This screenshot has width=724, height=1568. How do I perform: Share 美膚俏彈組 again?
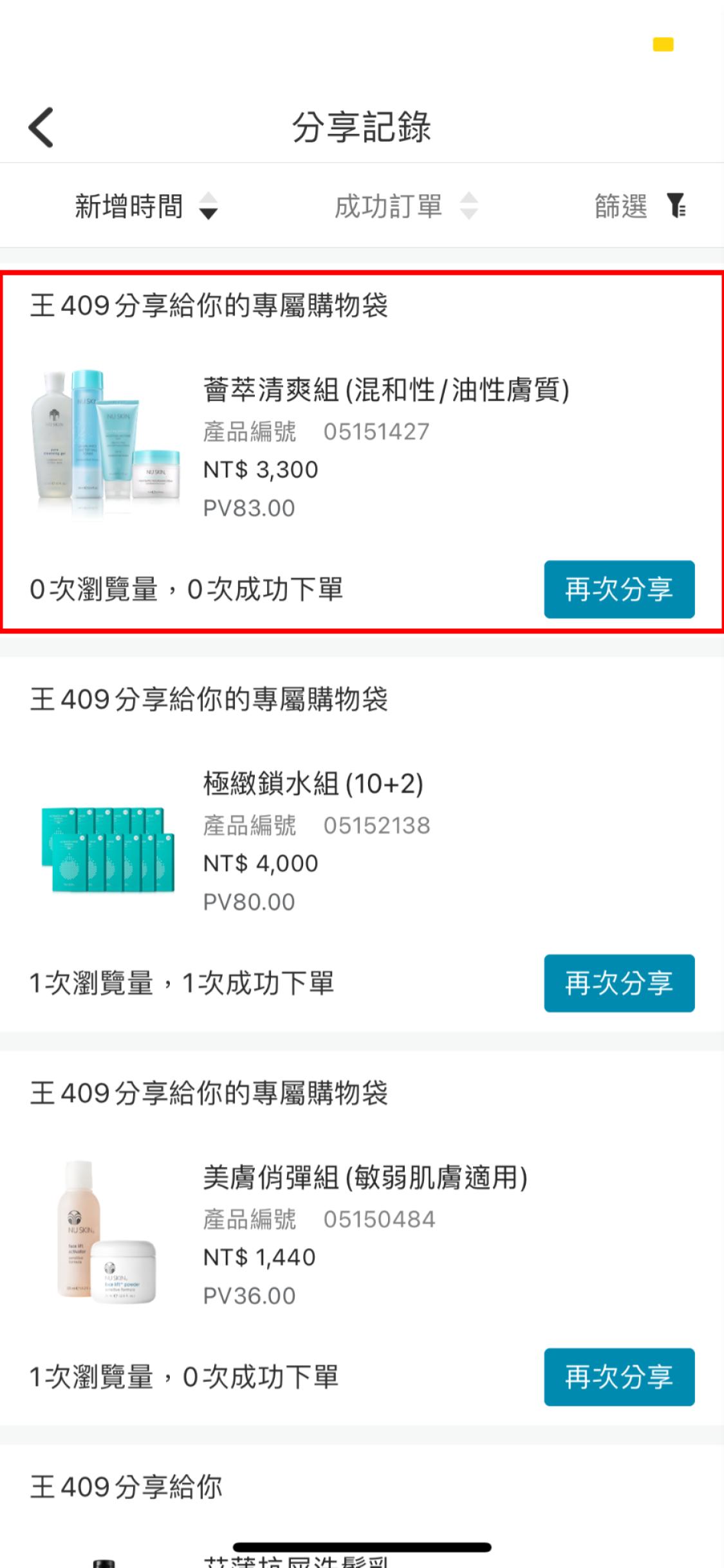pyautogui.click(x=618, y=1377)
